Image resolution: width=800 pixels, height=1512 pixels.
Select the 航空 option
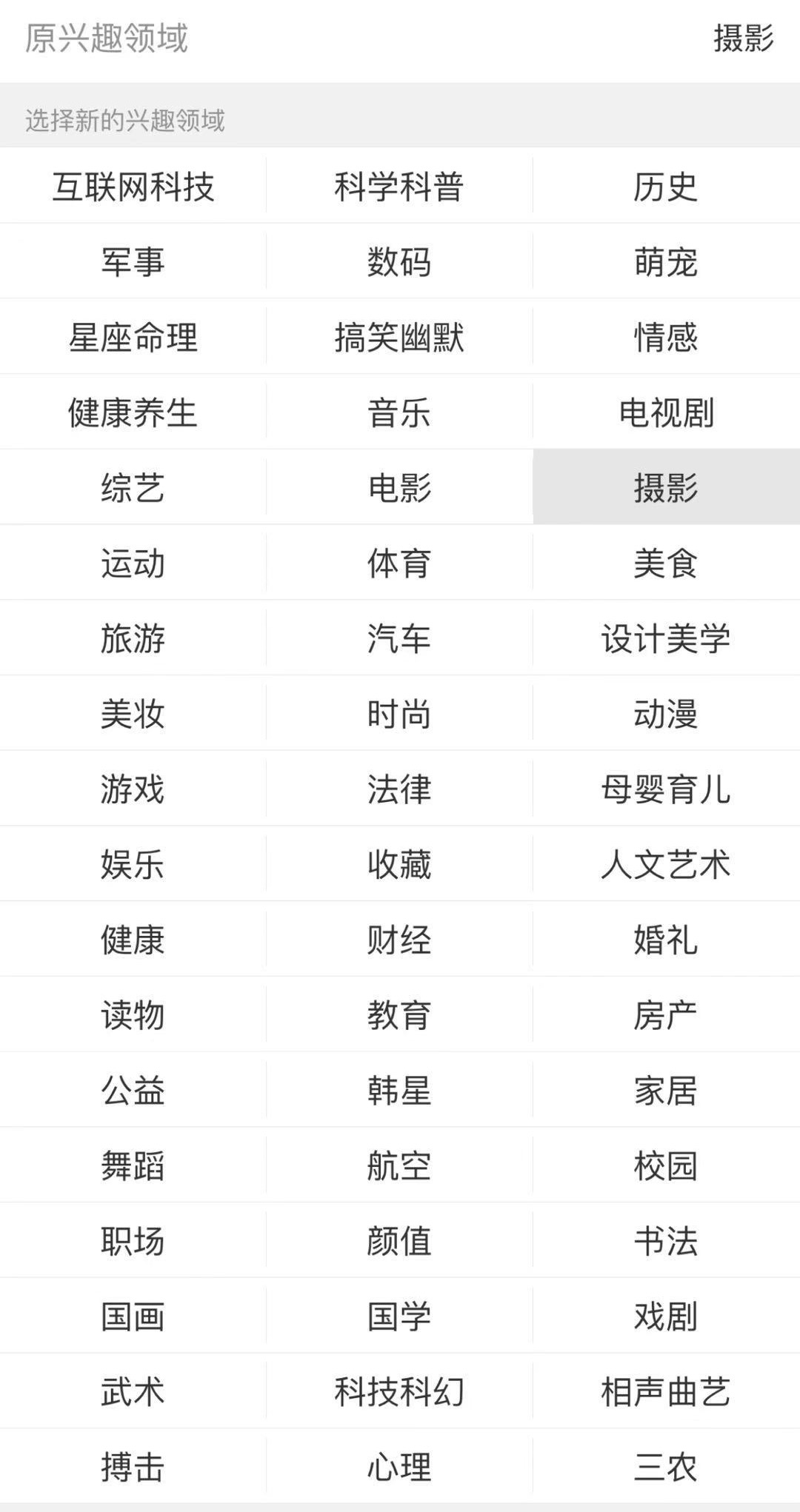(x=399, y=1165)
